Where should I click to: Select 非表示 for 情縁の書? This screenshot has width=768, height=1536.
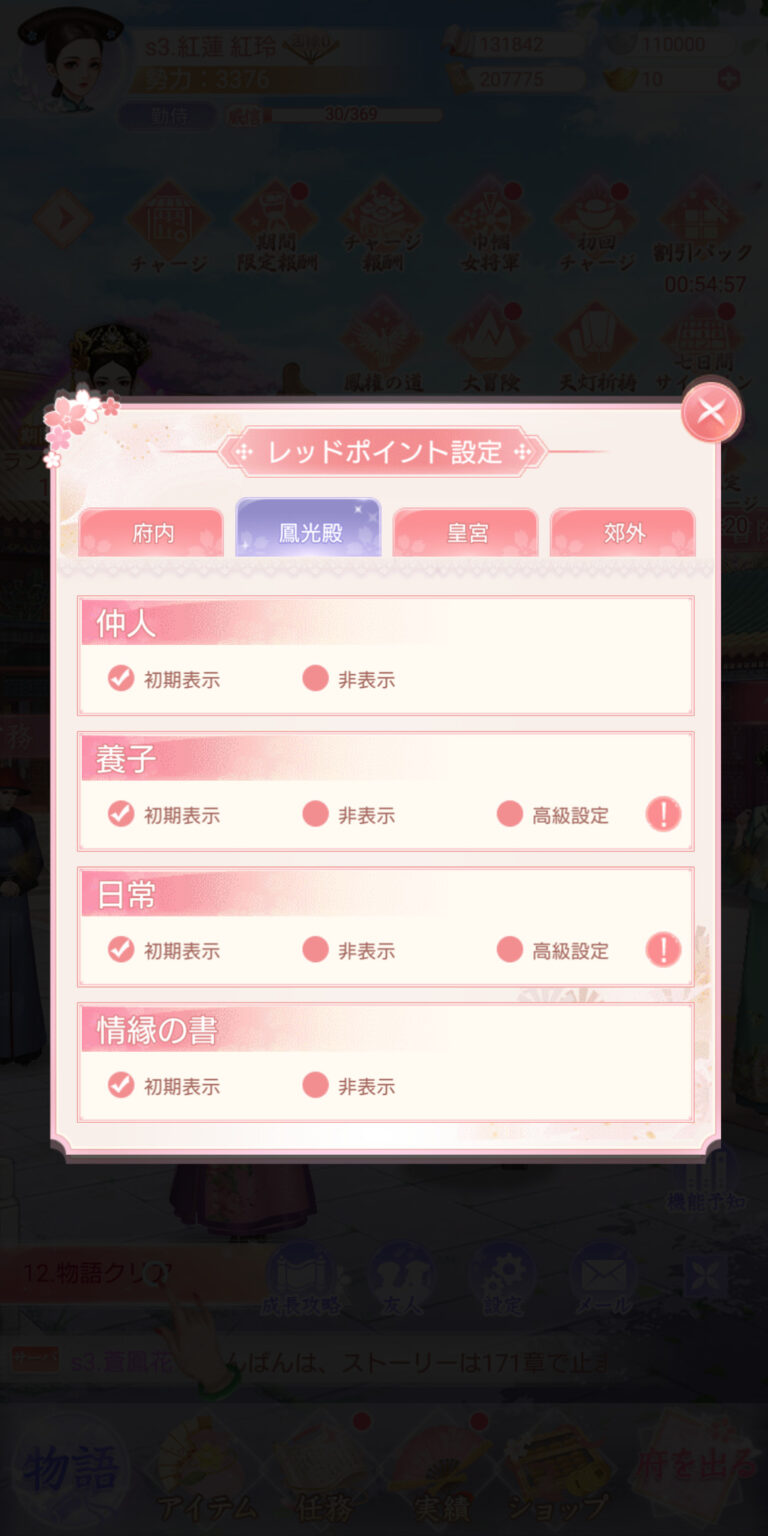pos(316,1086)
